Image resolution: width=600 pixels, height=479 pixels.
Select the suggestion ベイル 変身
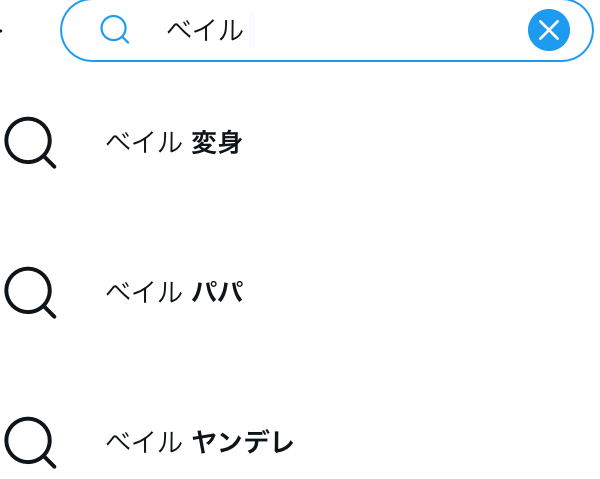tap(175, 143)
